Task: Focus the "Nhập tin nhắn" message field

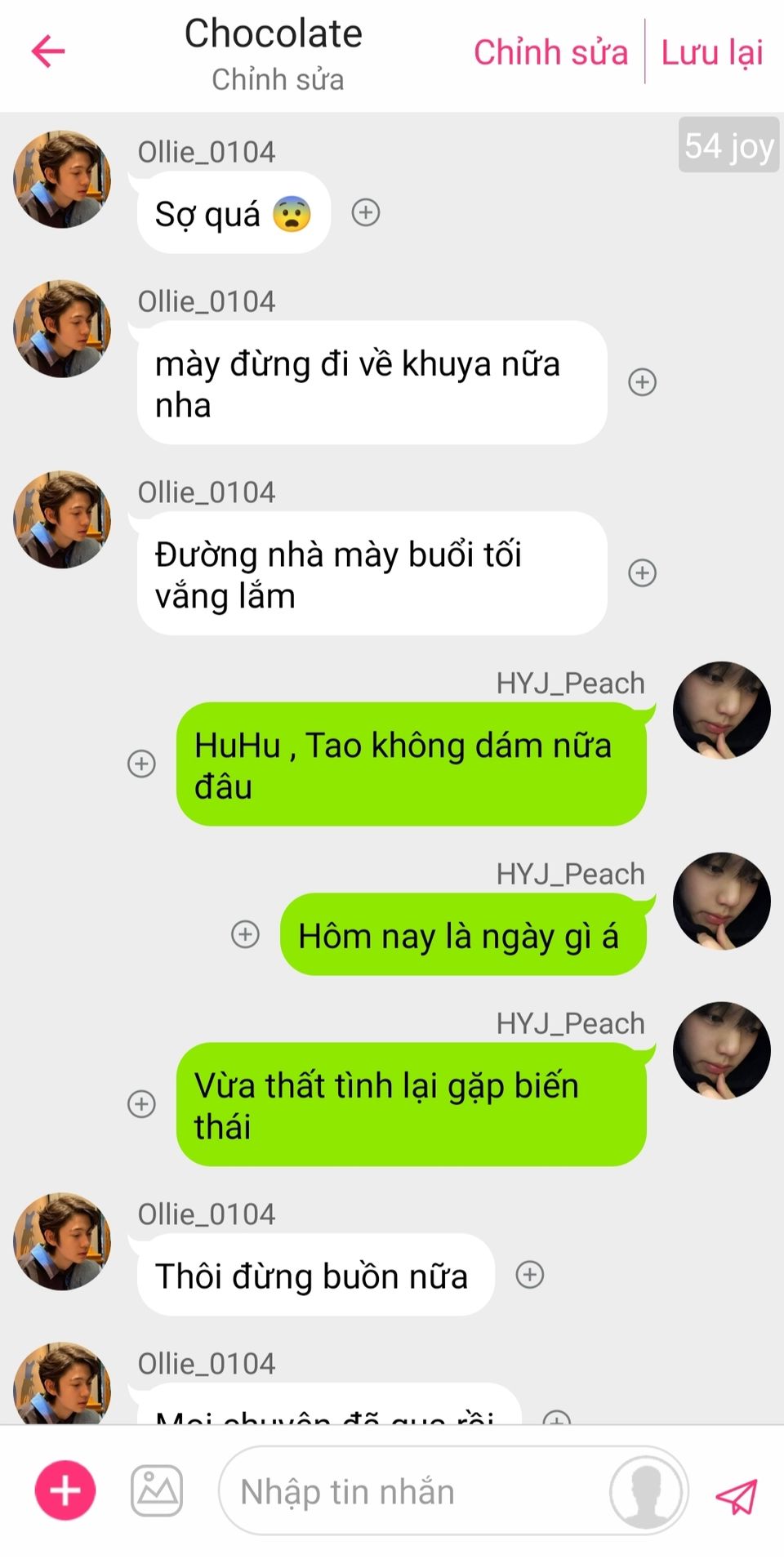Action: click(x=408, y=1491)
